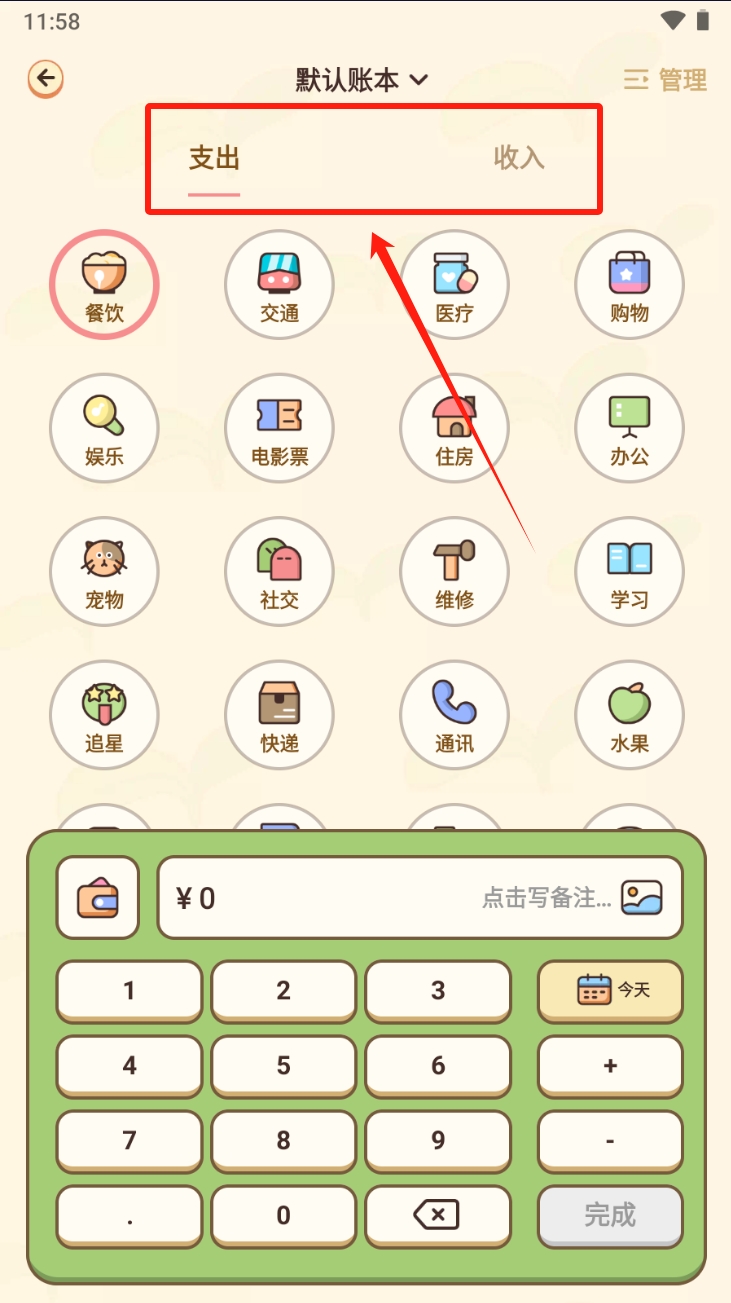Choose the 电影票 category
Viewport: 731px width, 1303px height.
279,428
